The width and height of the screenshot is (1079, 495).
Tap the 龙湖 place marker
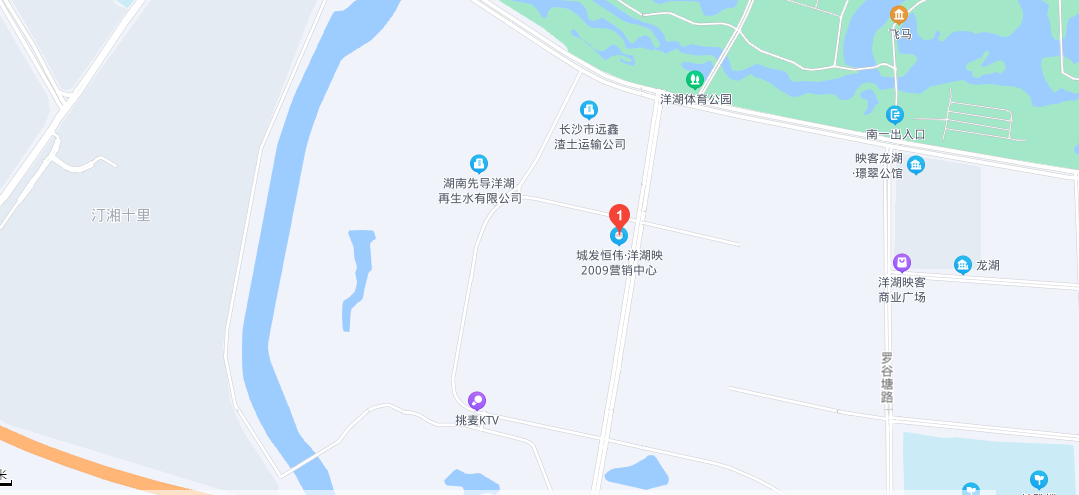pyautogui.click(x=963, y=265)
